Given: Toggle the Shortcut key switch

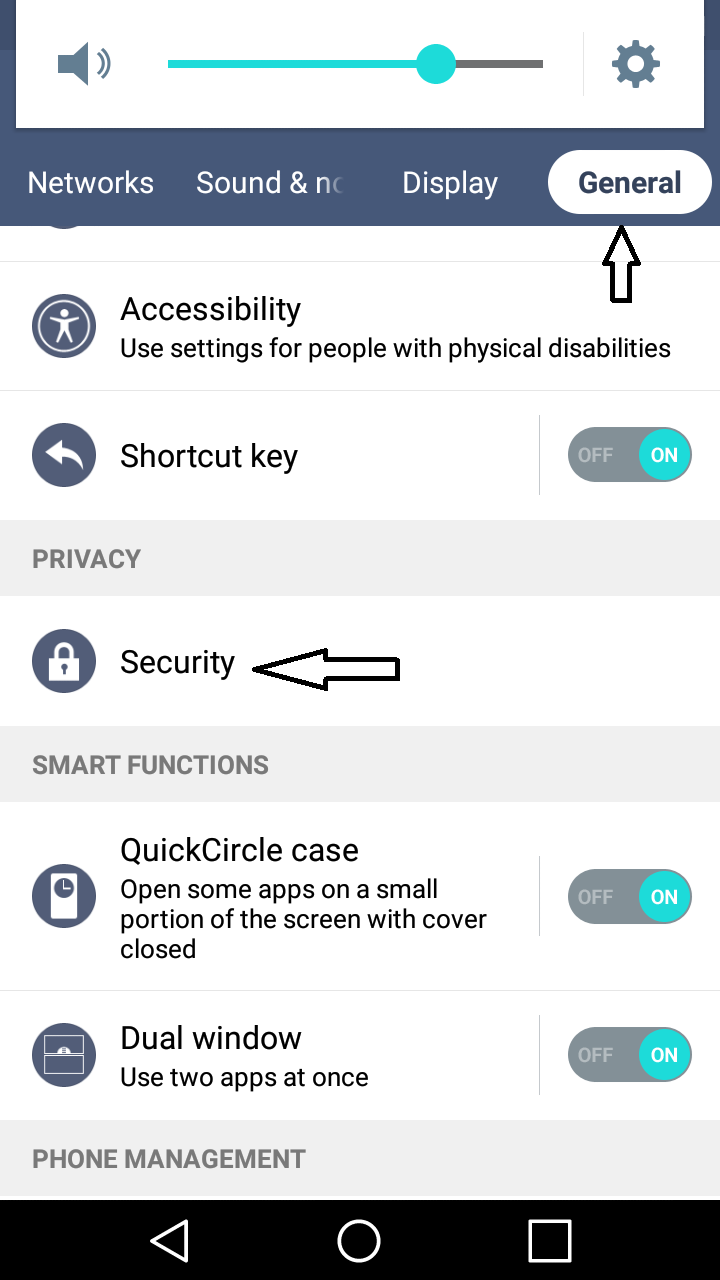Looking at the screenshot, I should [x=630, y=455].
